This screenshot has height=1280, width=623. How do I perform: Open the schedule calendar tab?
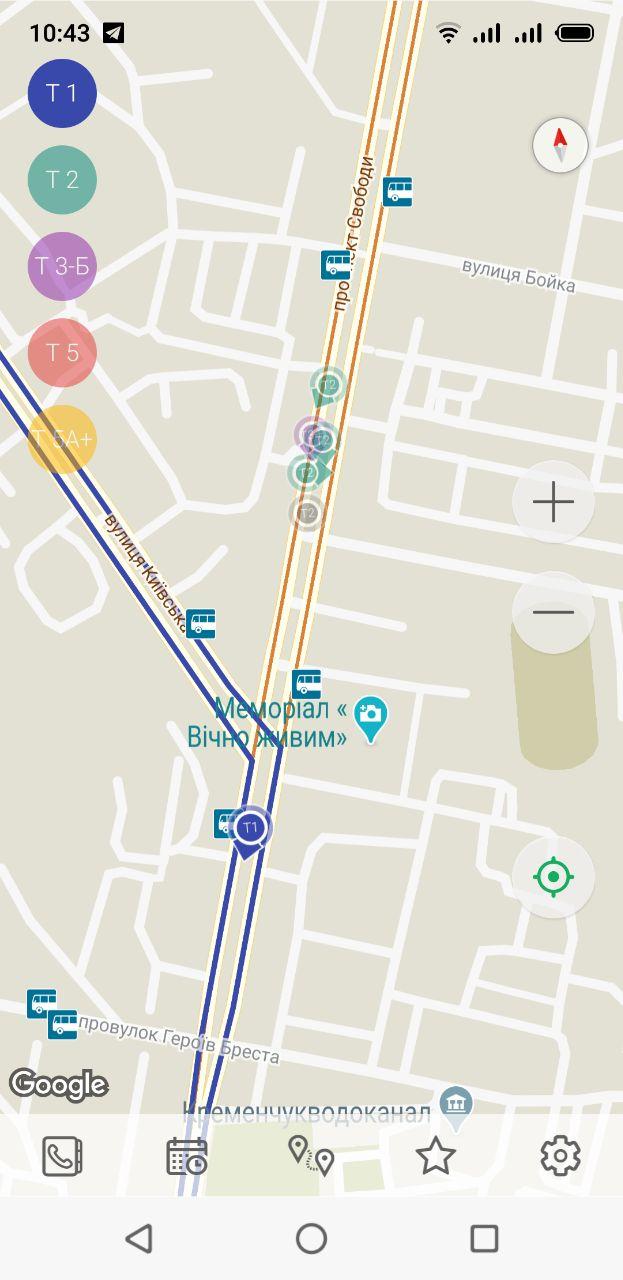pos(187,1156)
